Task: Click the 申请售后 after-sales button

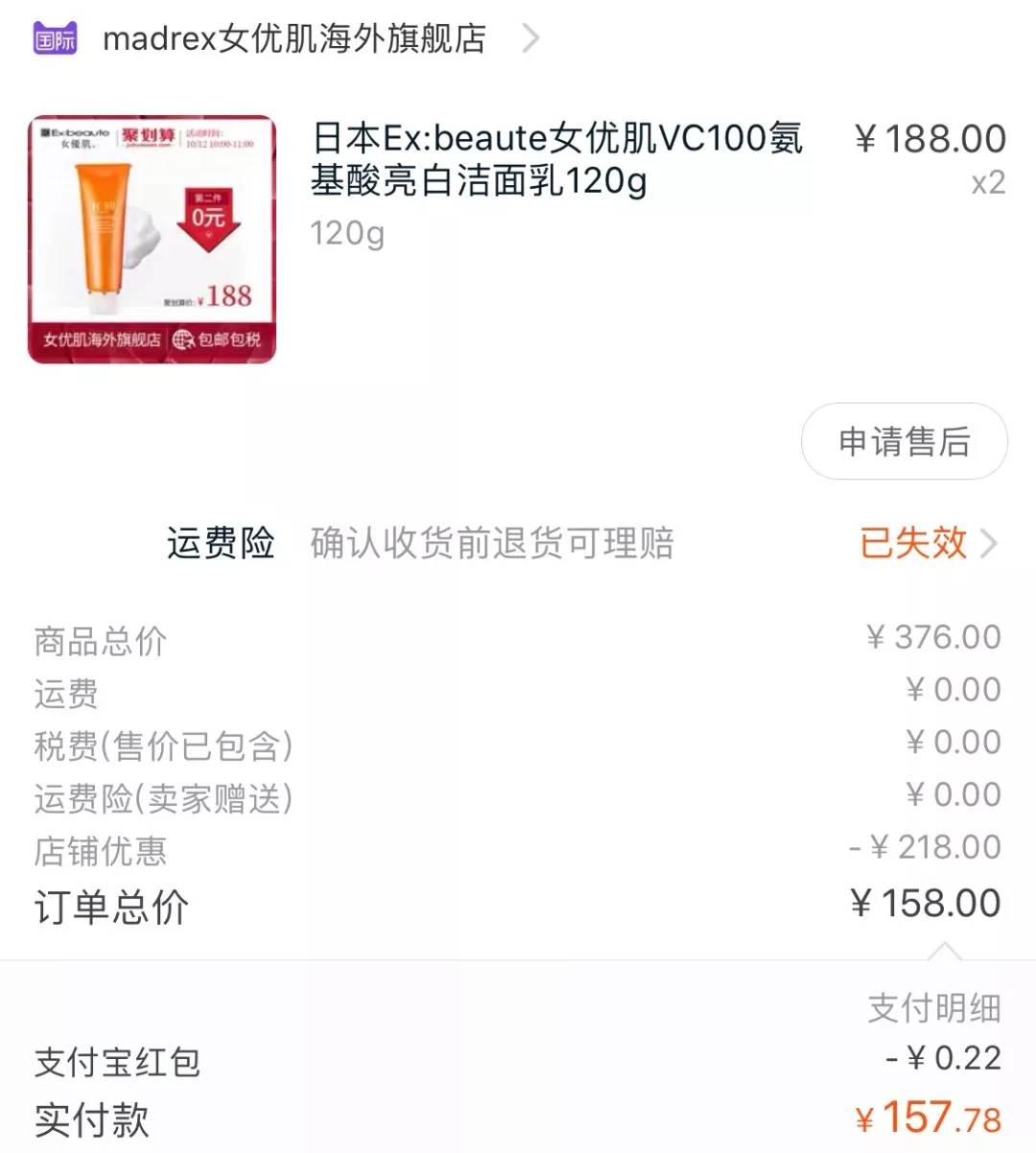Action: (904, 441)
